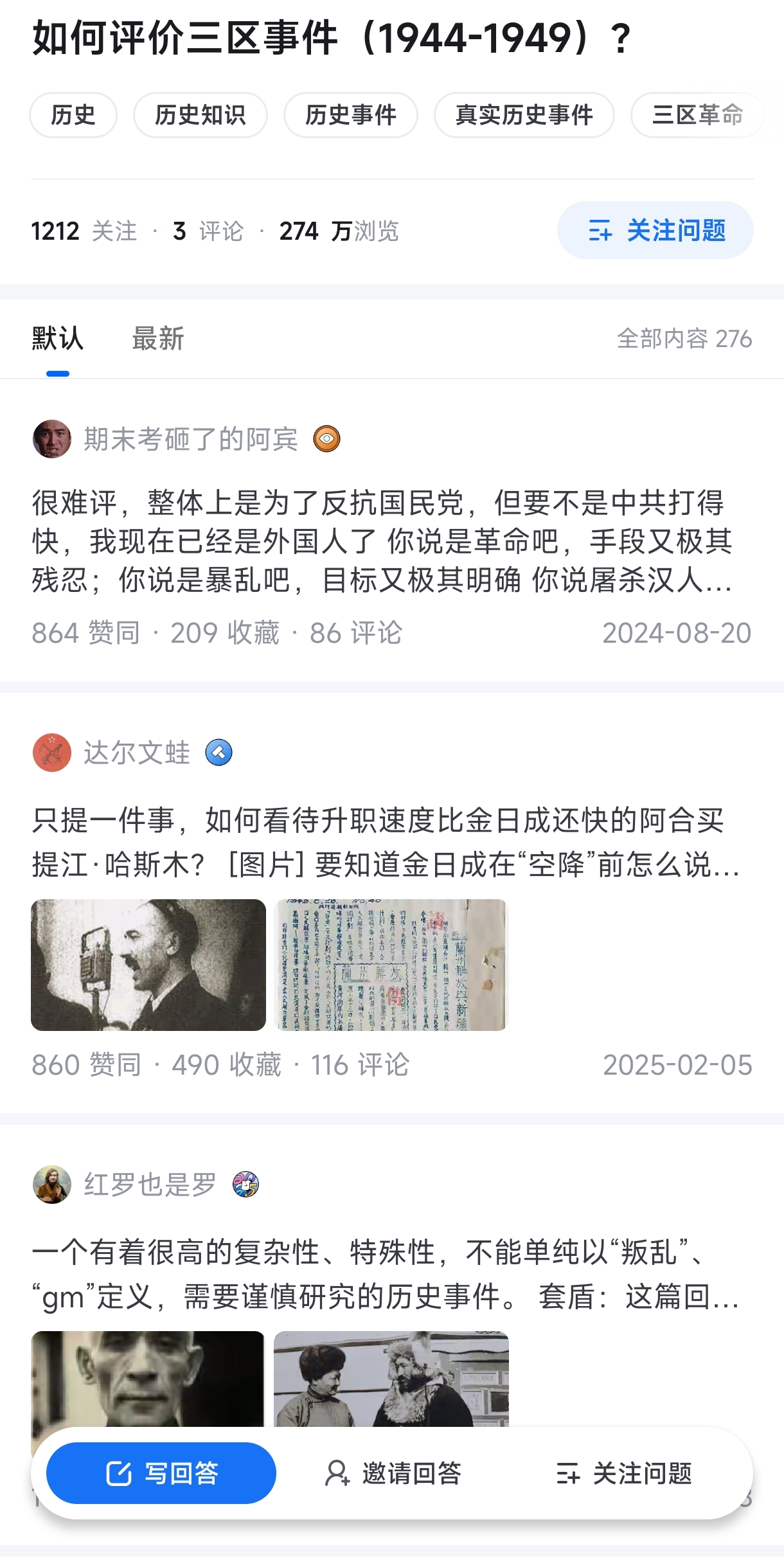Switch to the 最新 sort tab
The image size is (784, 1558).
[158, 339]
